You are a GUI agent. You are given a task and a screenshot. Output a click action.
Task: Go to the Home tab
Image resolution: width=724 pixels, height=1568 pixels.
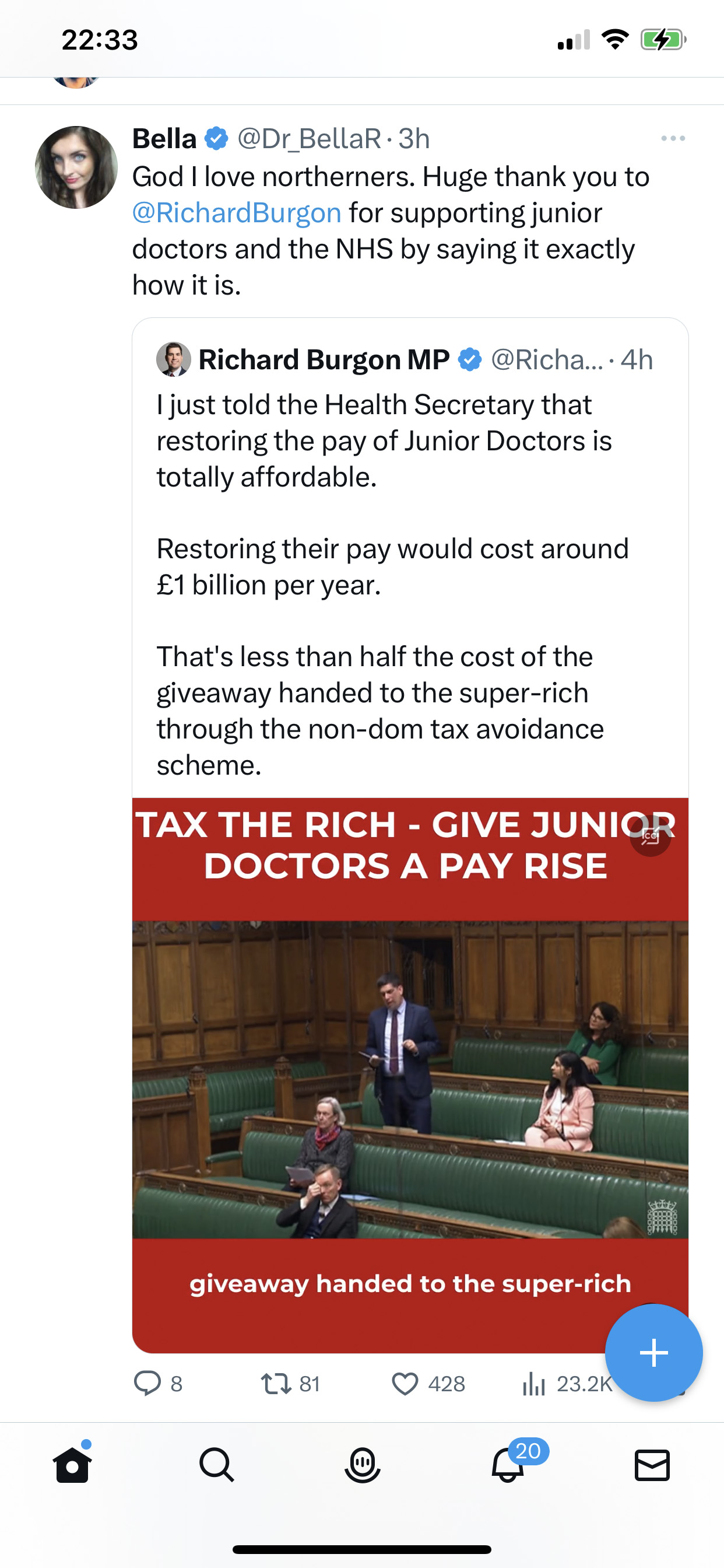click(72, 1464)
